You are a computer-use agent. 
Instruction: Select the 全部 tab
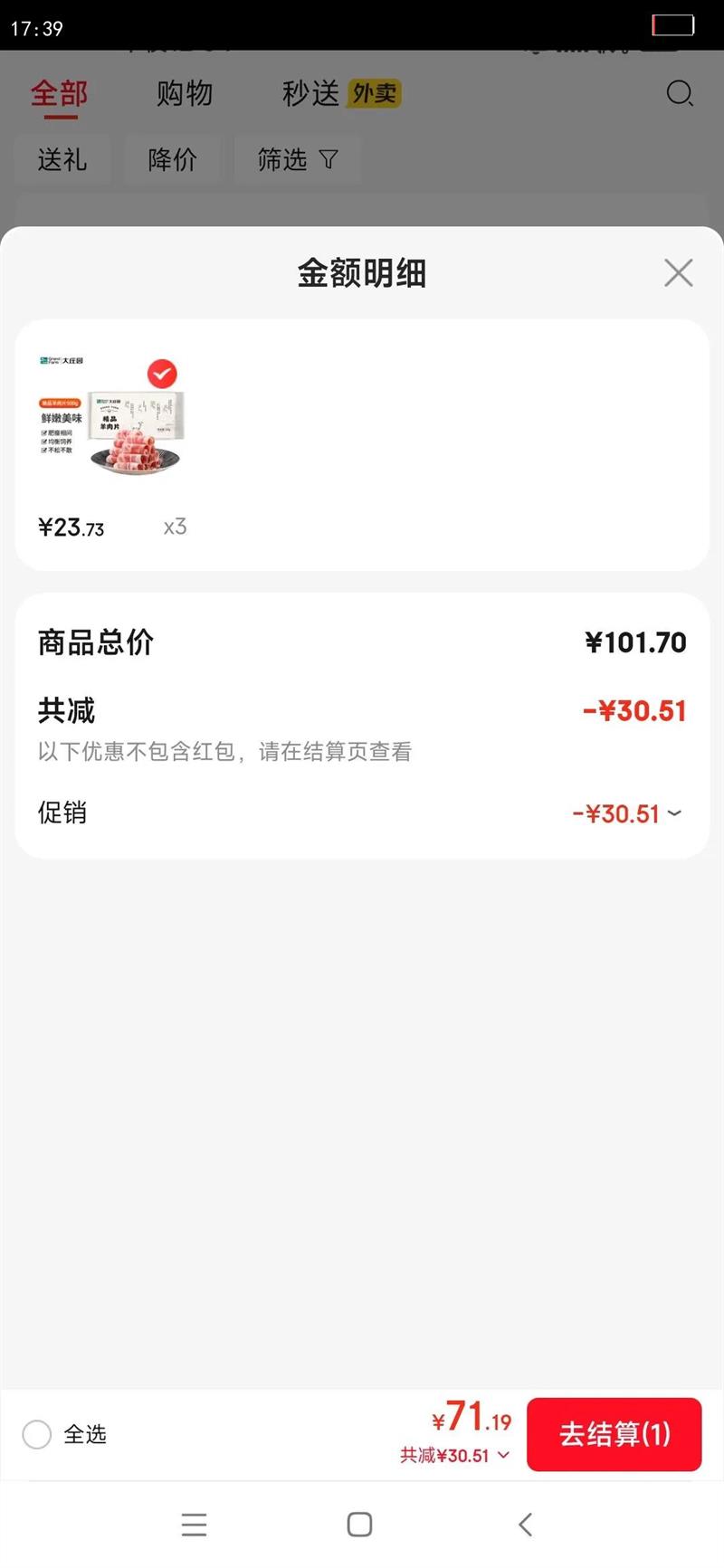tap(60, 93)
